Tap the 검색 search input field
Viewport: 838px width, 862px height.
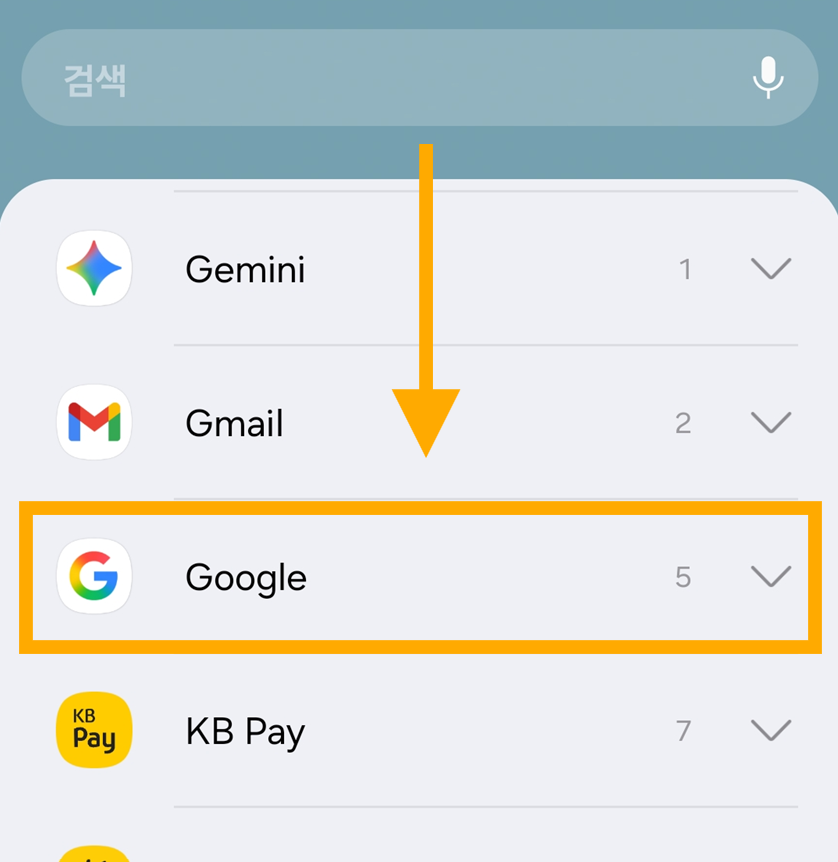coord(400,78)
